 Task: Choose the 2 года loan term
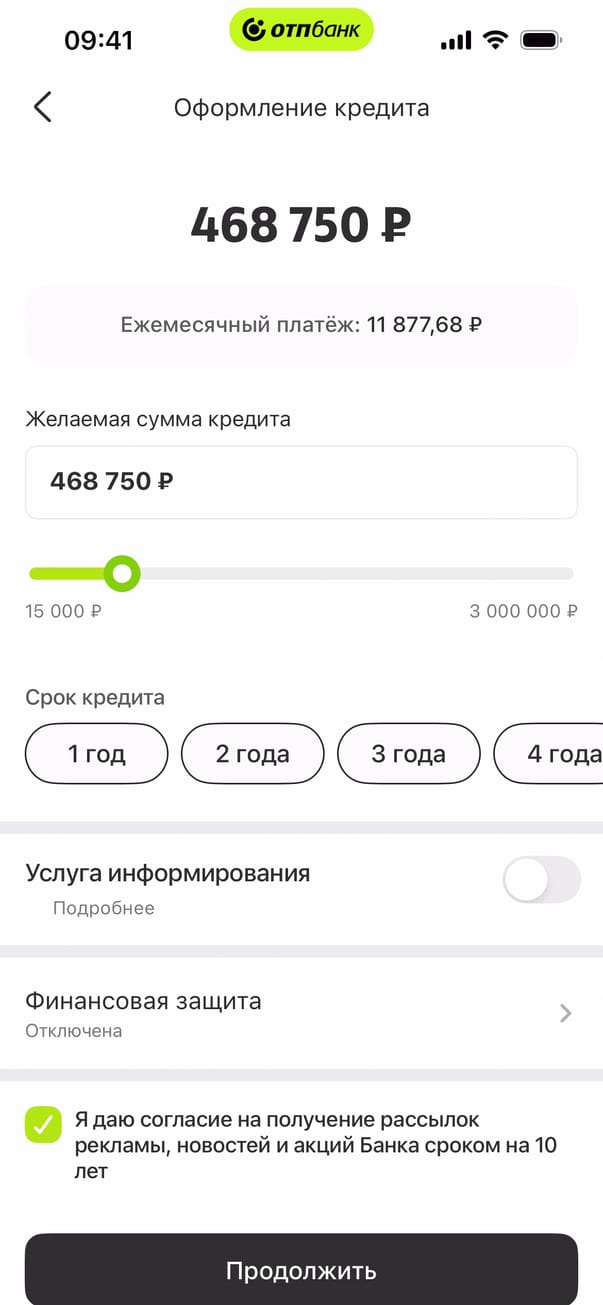point(252,754)
